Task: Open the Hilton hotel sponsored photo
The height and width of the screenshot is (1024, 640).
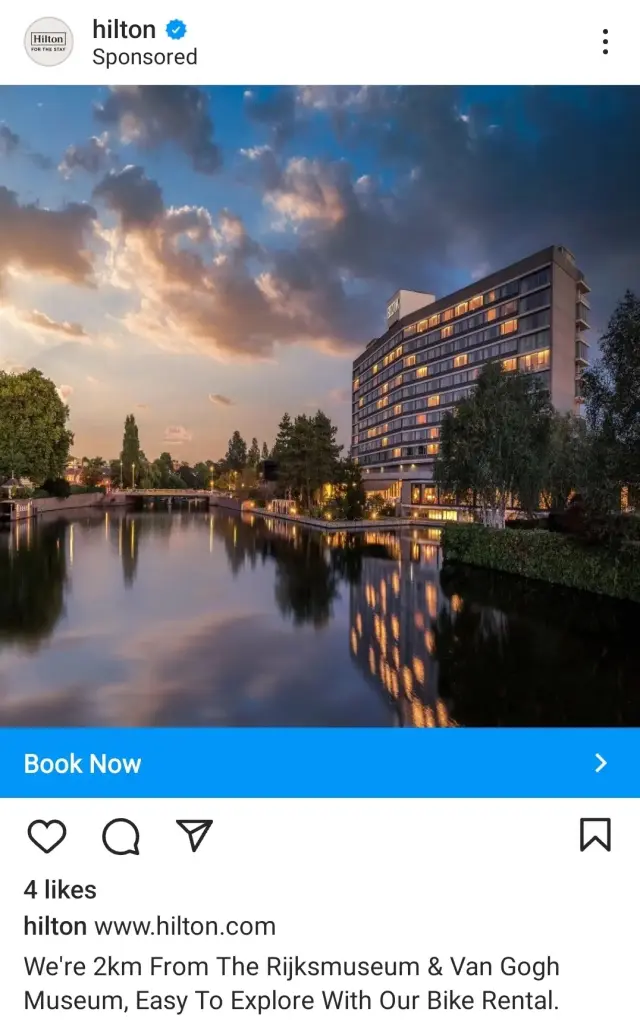Action: 320,405
